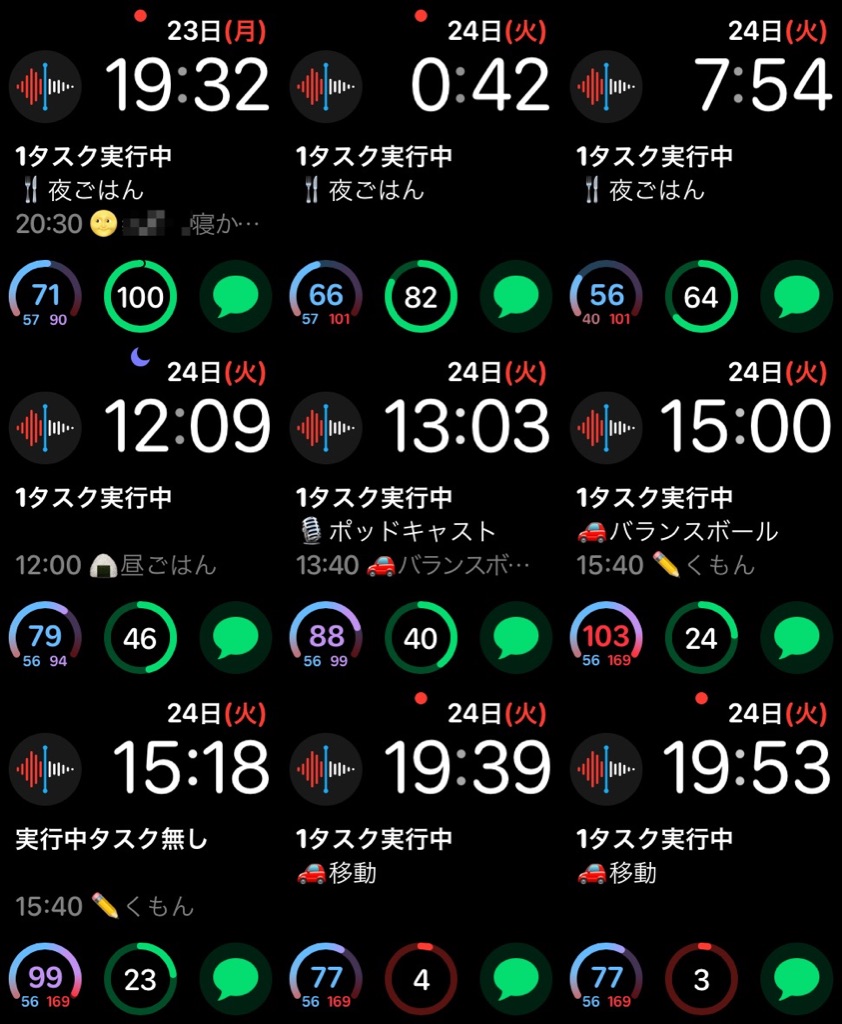
Task: Tap the Voice Memos icon on the 0:42 face
Action: point(326,86)
